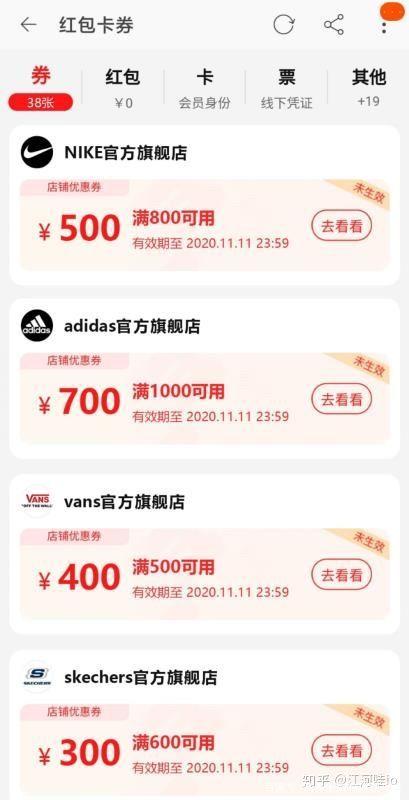Tap 去看看 on the adidas ¥700 coupon
409x800 pixels.
pos(341,399)
